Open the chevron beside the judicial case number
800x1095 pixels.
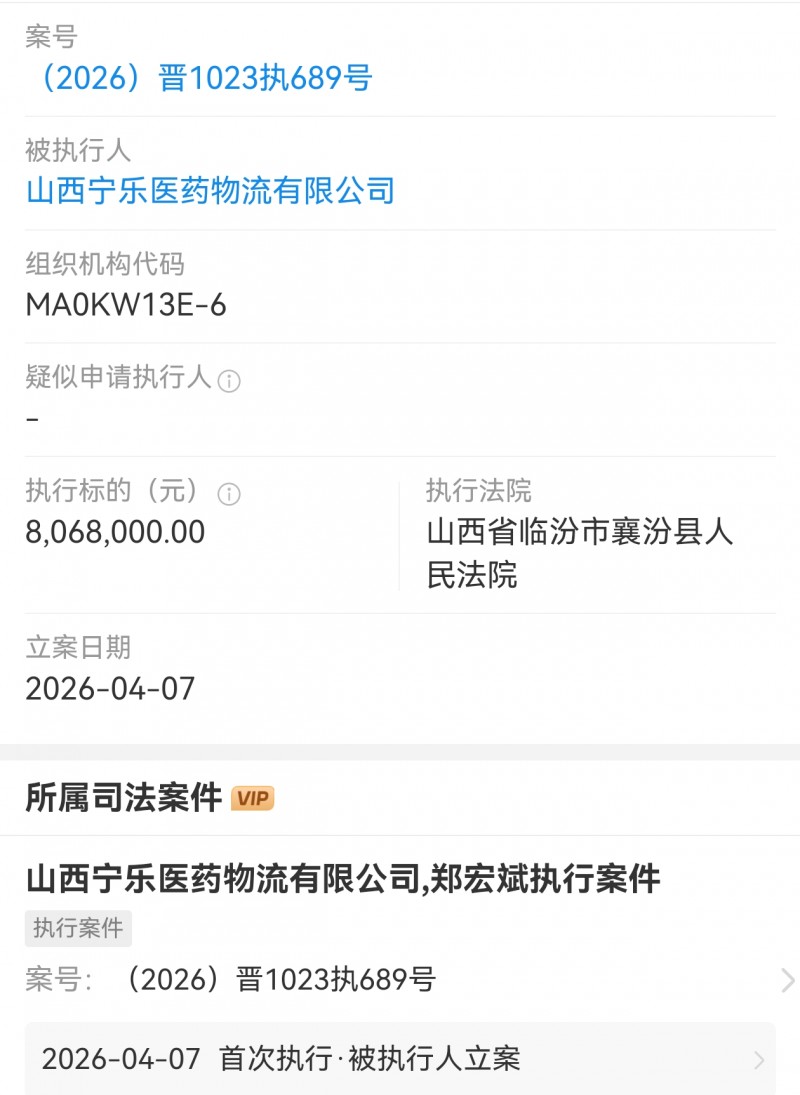pyautogui.click(x=788, y=979)
